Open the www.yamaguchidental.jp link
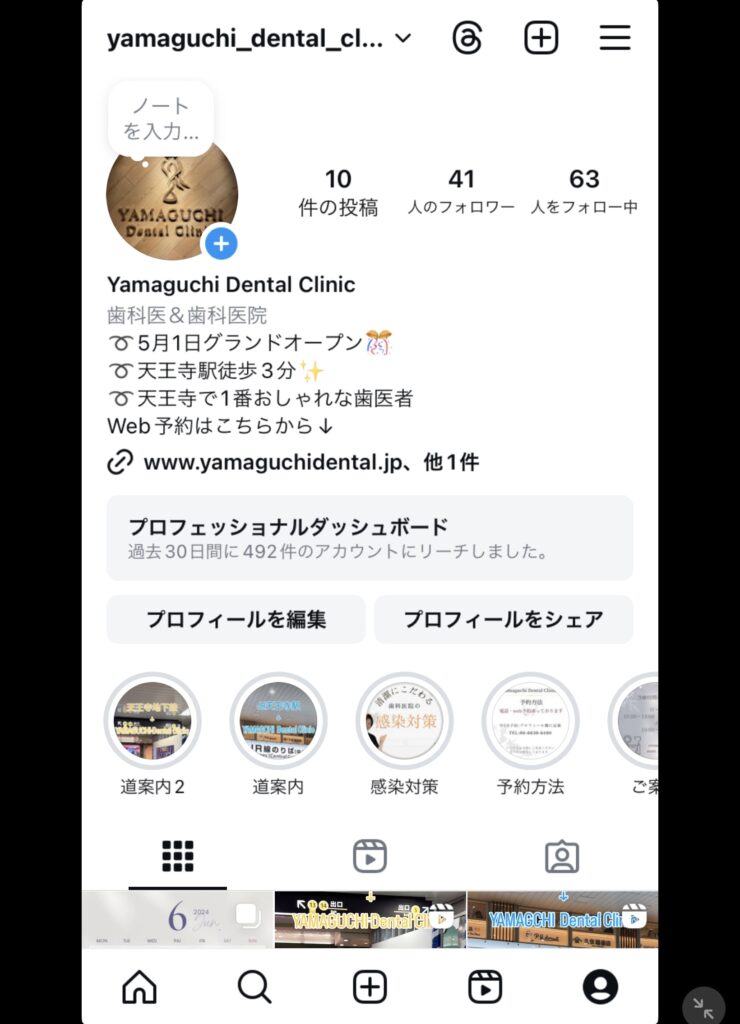Viewport: 740px width, 1024px height. pyautogui.click(x=293, y=462)
